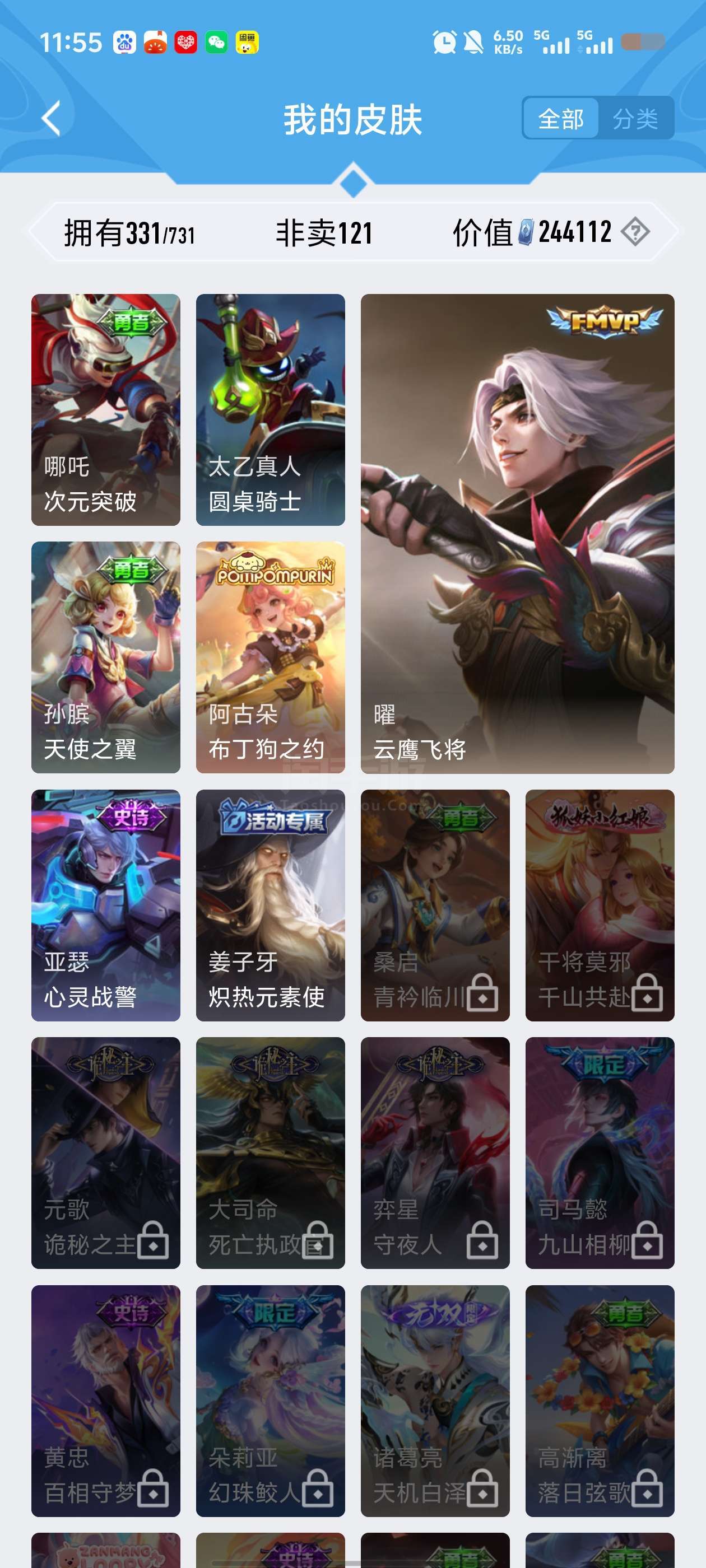The height and width of the screenshot is (1568, 706).
Task: Select the locked 司马懿 九山相柳 skin
Action: click(600, 1152)
